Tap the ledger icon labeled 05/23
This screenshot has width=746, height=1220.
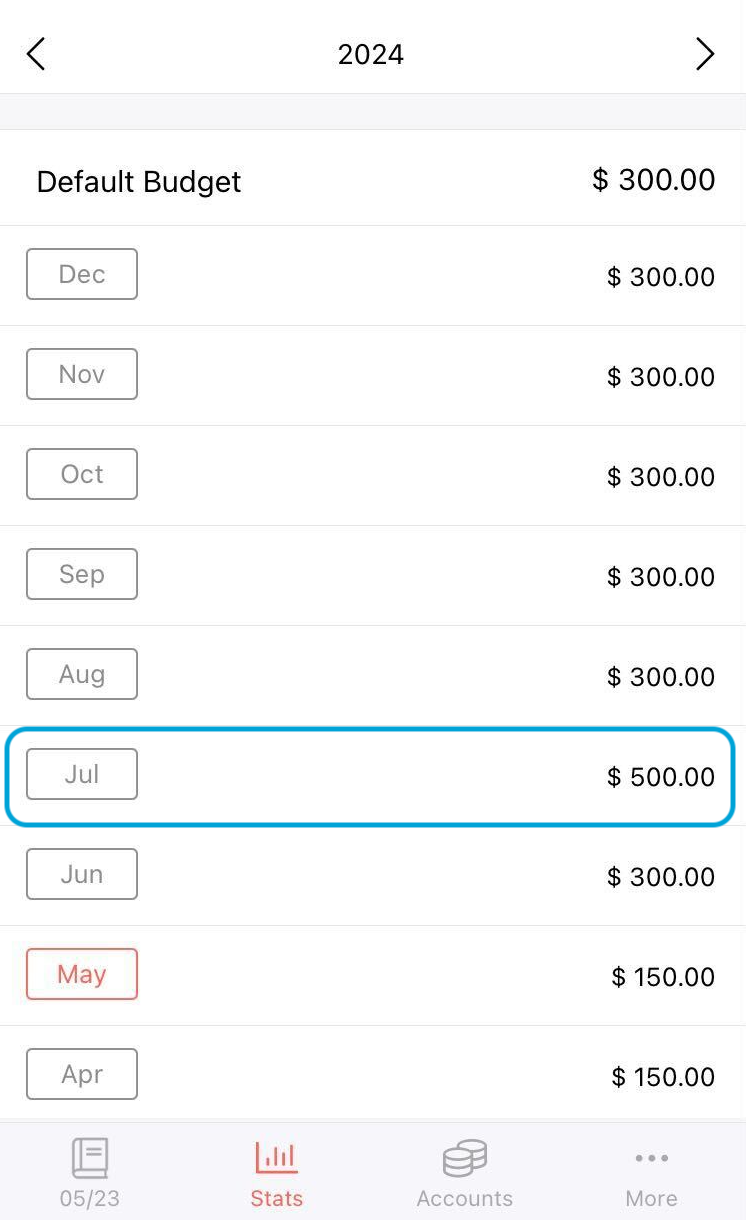point(89,1157)
